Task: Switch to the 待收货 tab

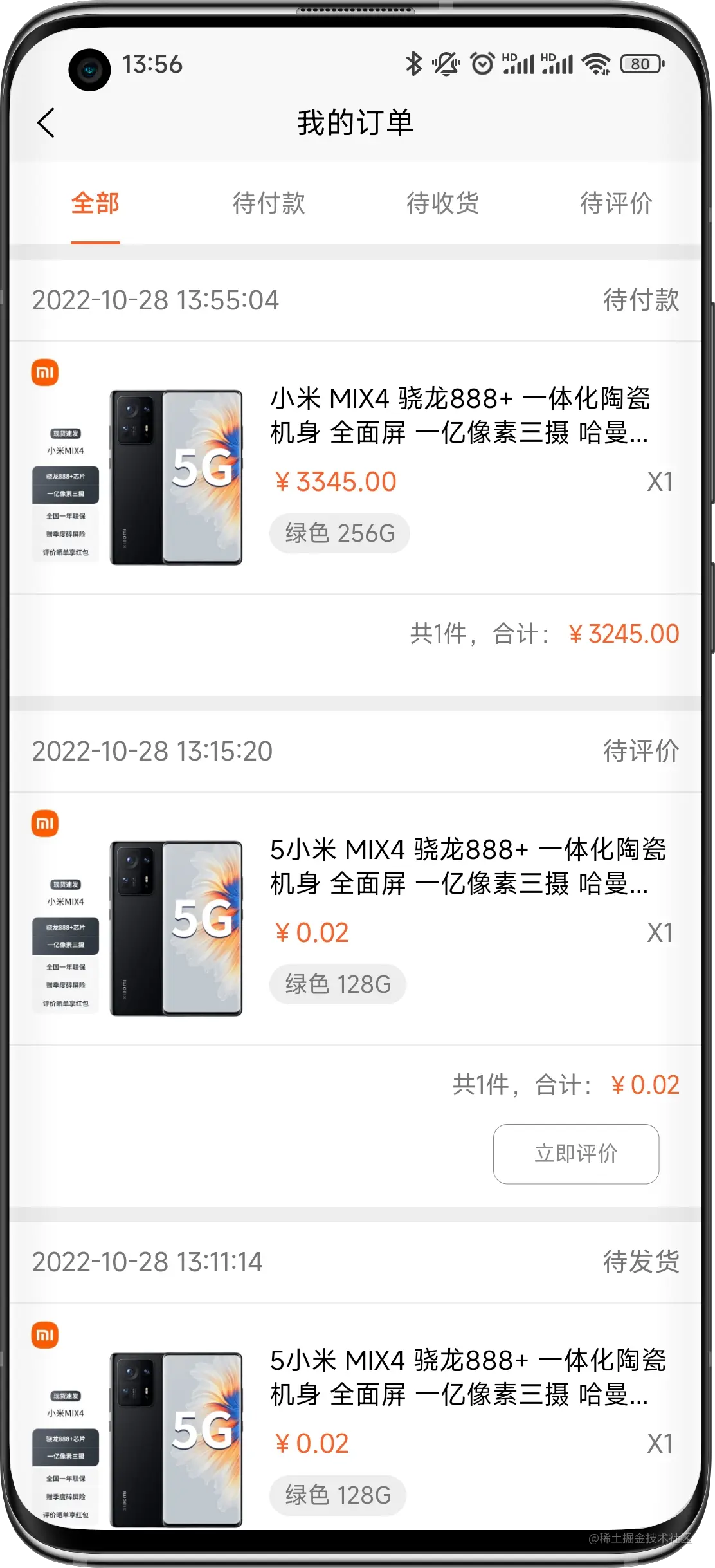Action: (x=442, y=203)
